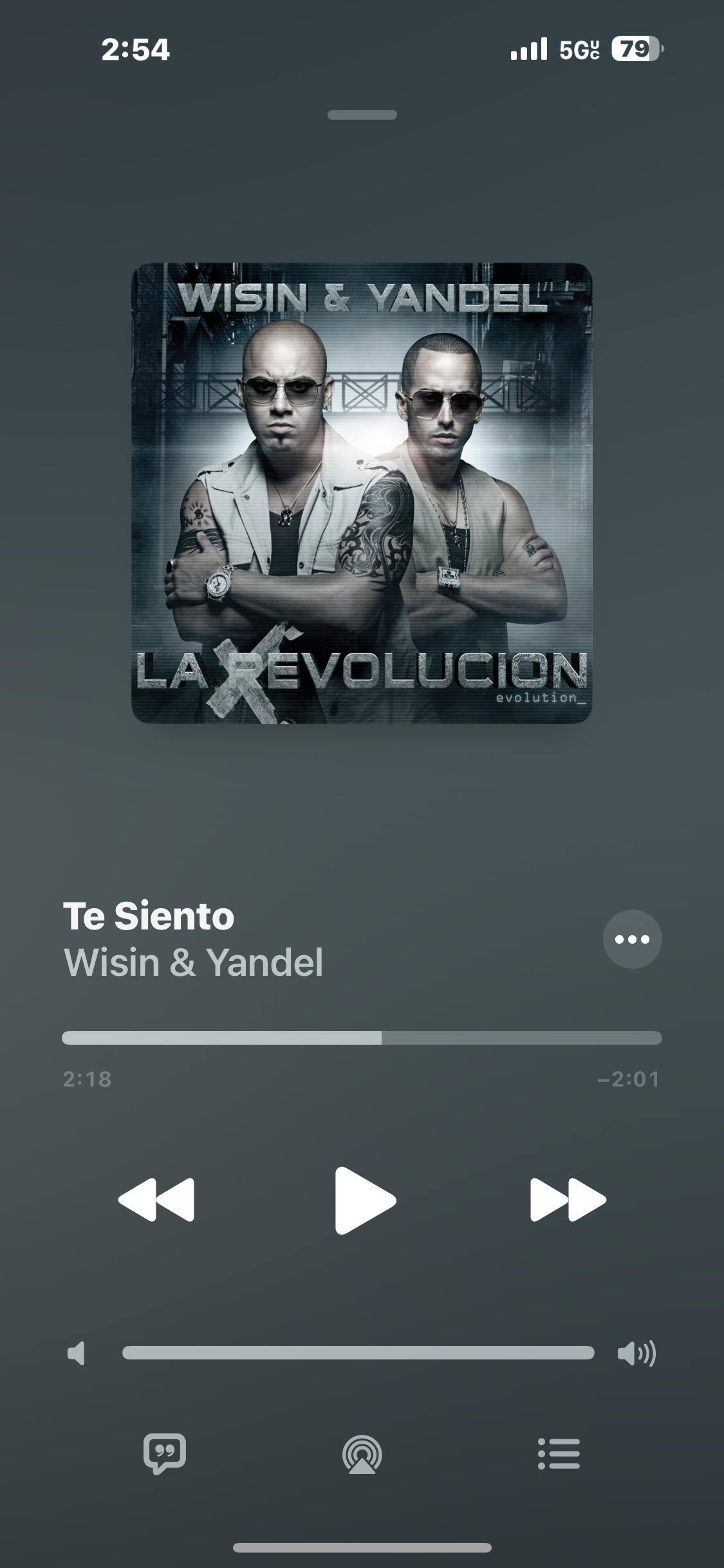
Task: Tap the volume slider to adjust volume
Action: pos(358,1352)
